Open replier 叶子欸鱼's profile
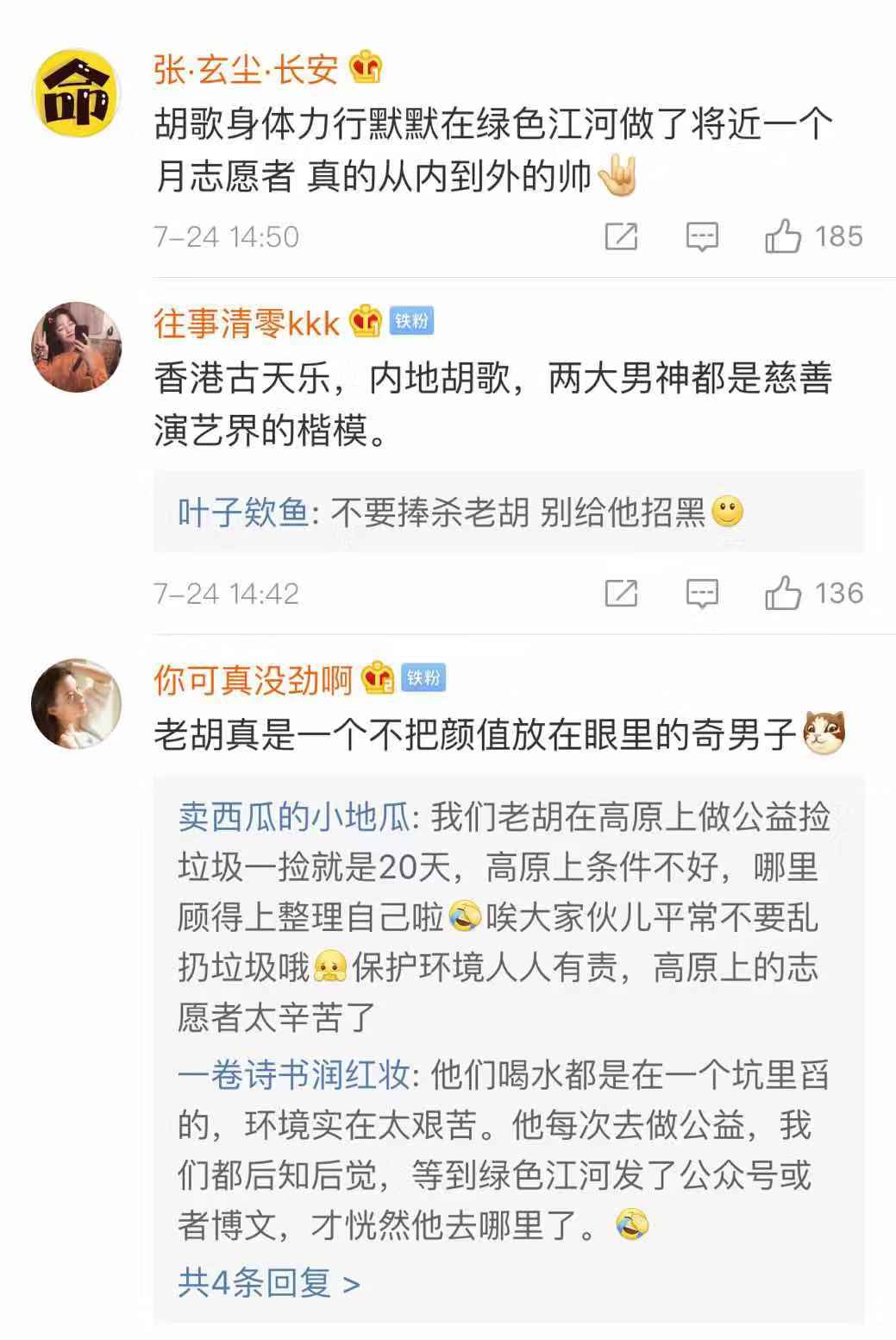The height and width of the screenshot is (1340, 896). coord(242,513)
